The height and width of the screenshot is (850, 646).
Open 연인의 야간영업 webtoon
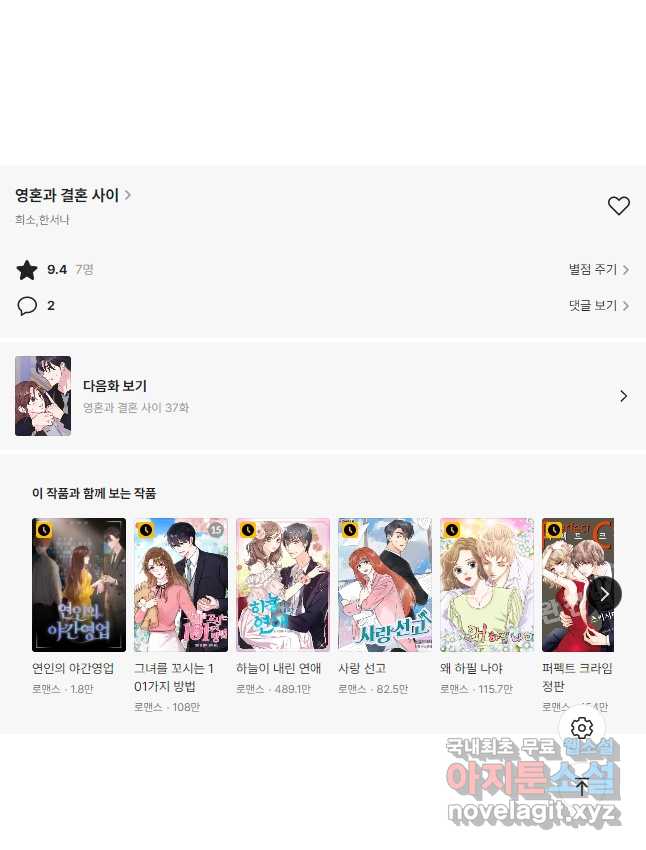tap(79, 585)
